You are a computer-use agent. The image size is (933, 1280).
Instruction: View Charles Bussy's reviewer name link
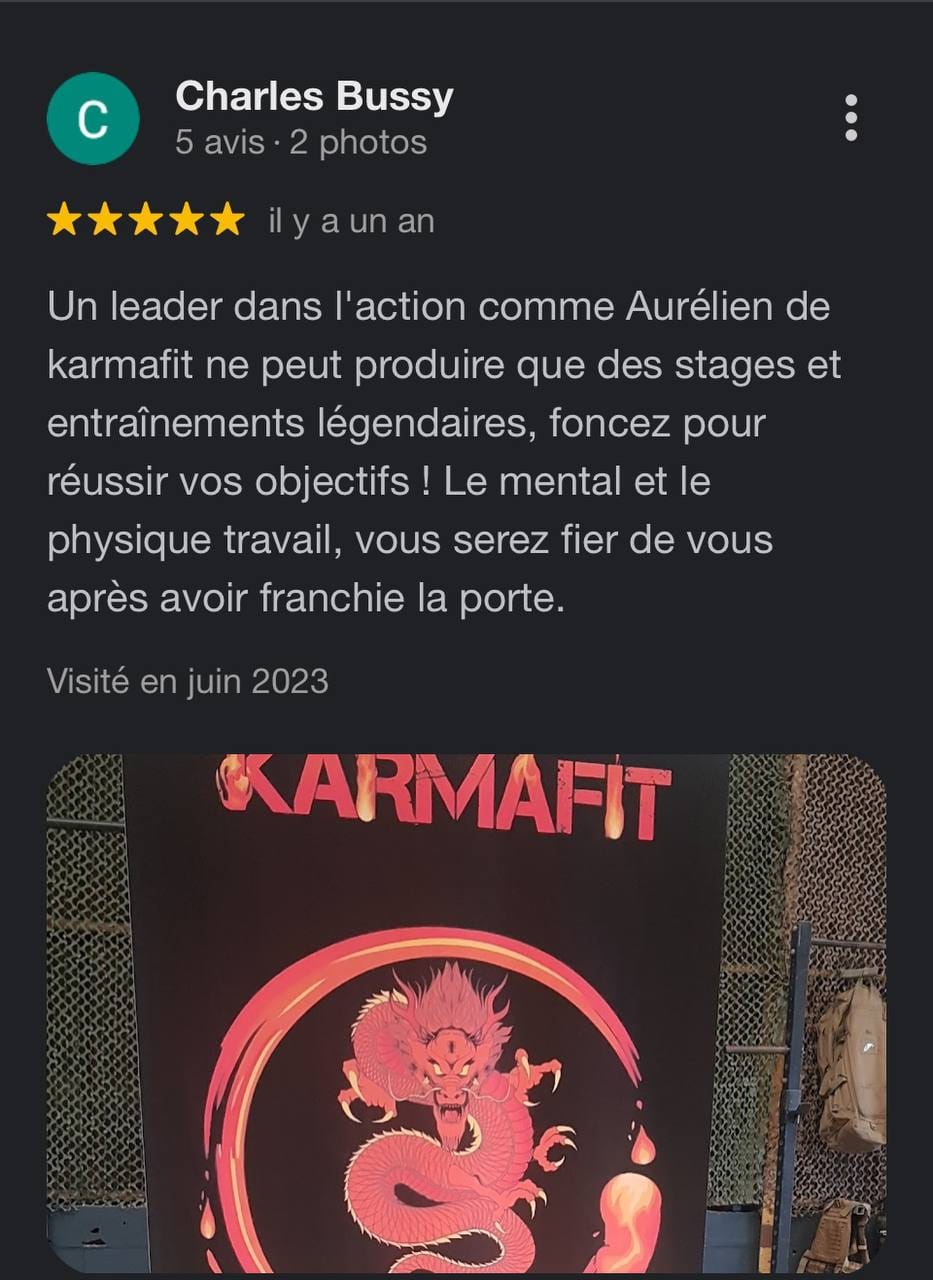[x=314, y=97]
